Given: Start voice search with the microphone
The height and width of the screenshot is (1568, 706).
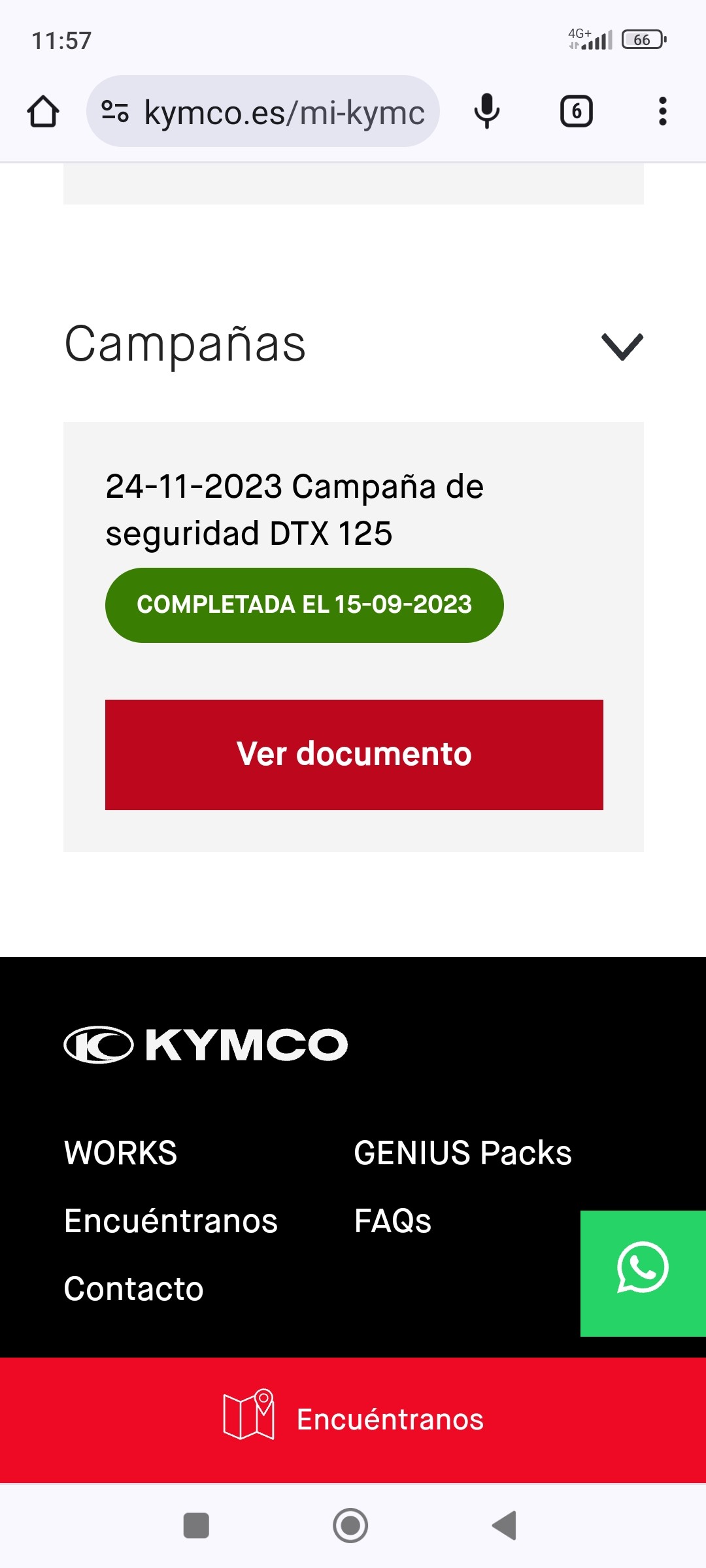Looking at the screenshot, I should pos(487,112).
